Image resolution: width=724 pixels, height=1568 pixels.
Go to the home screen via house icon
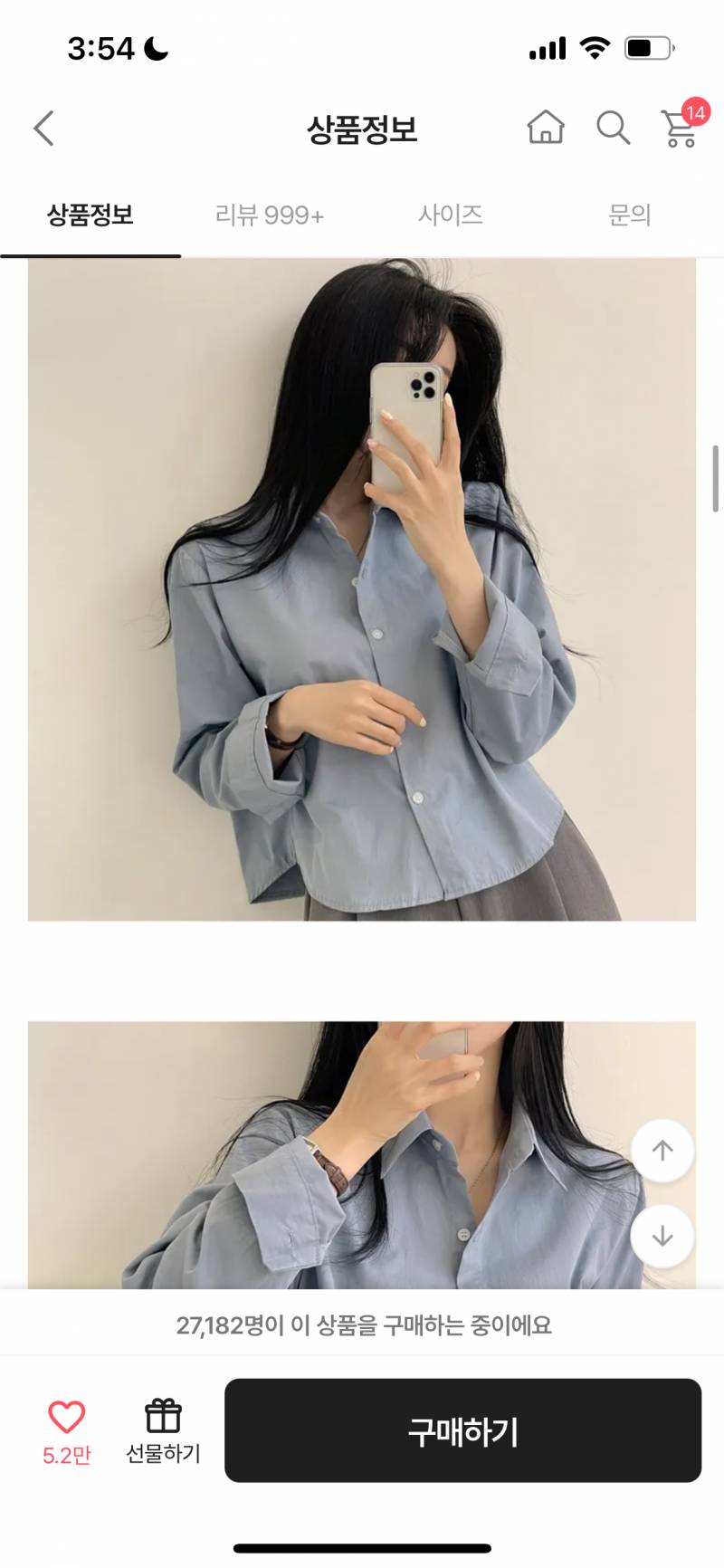pyautogui.click(x=547, y=129)
